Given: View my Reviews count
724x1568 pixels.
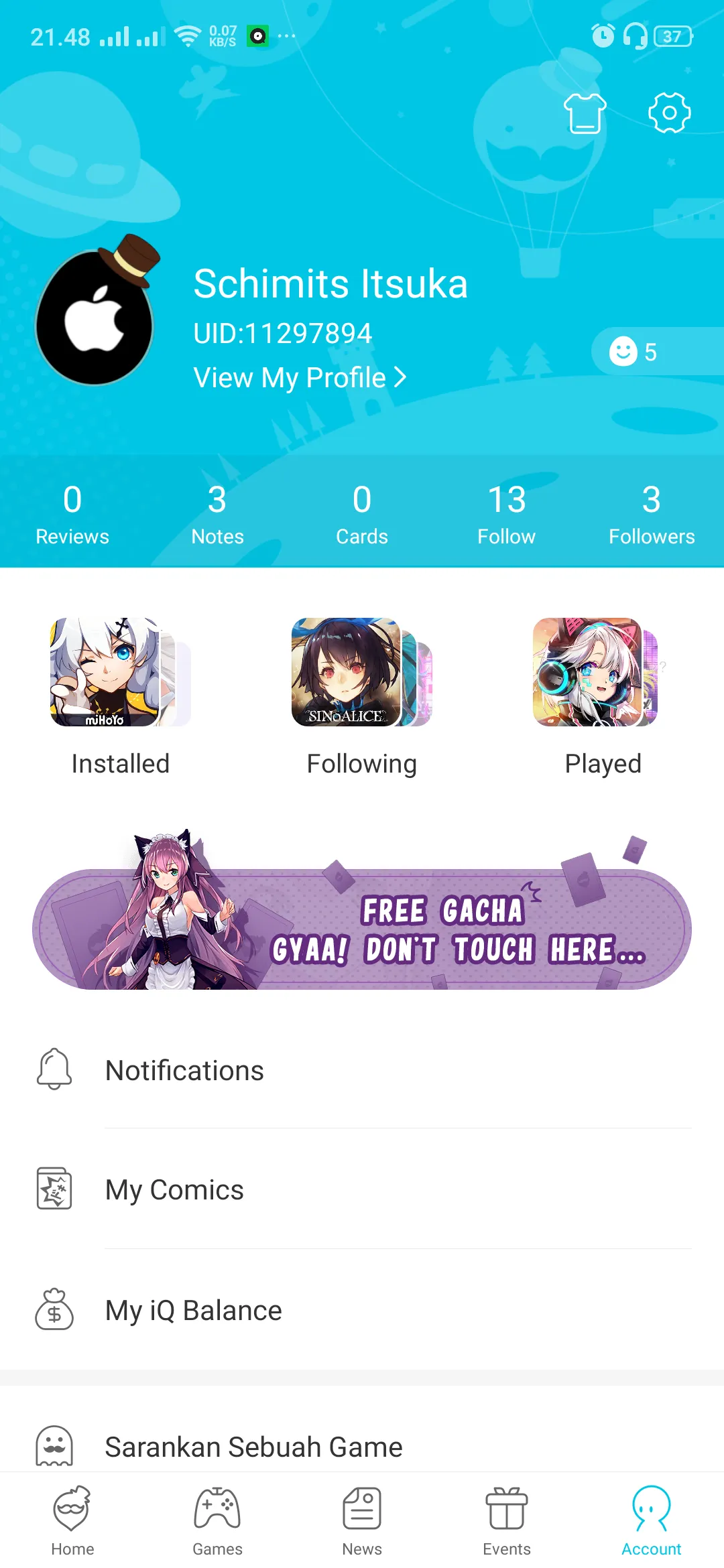Looking at the screenshot, I should (x=72, y=513).
